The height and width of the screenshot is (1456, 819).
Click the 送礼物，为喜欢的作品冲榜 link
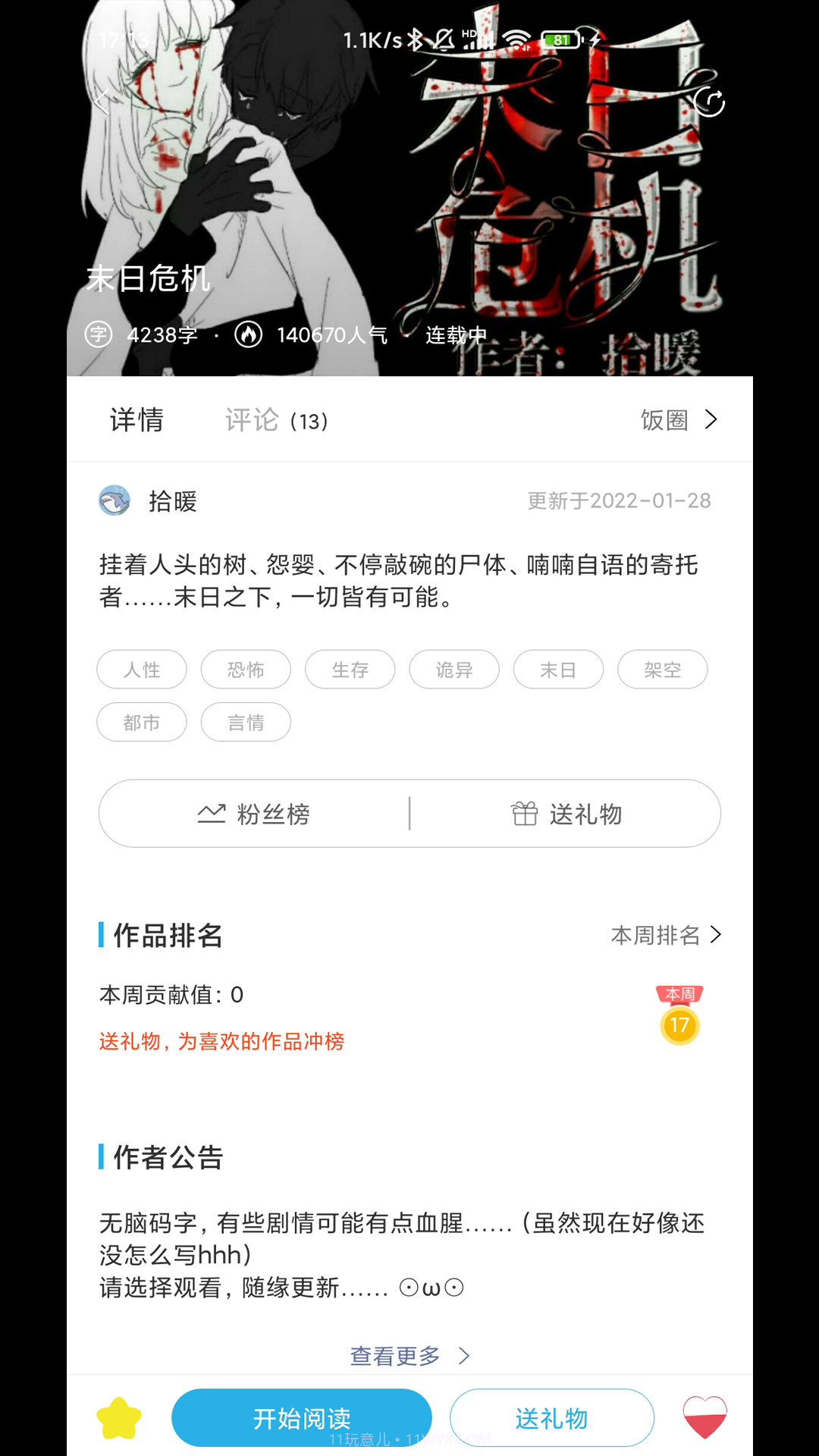coord(221,1042)
